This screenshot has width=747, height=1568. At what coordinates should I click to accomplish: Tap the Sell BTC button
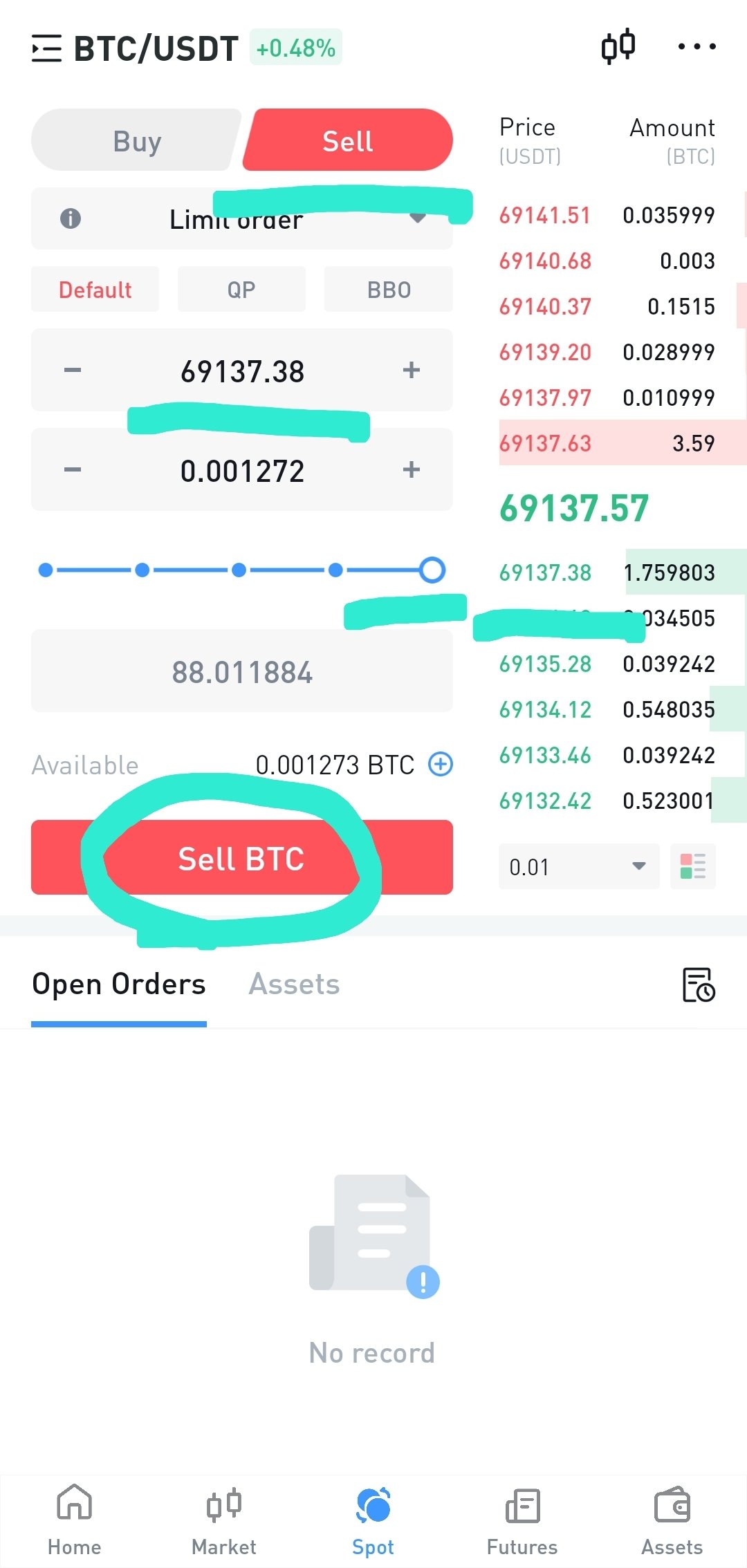point(242,857)
